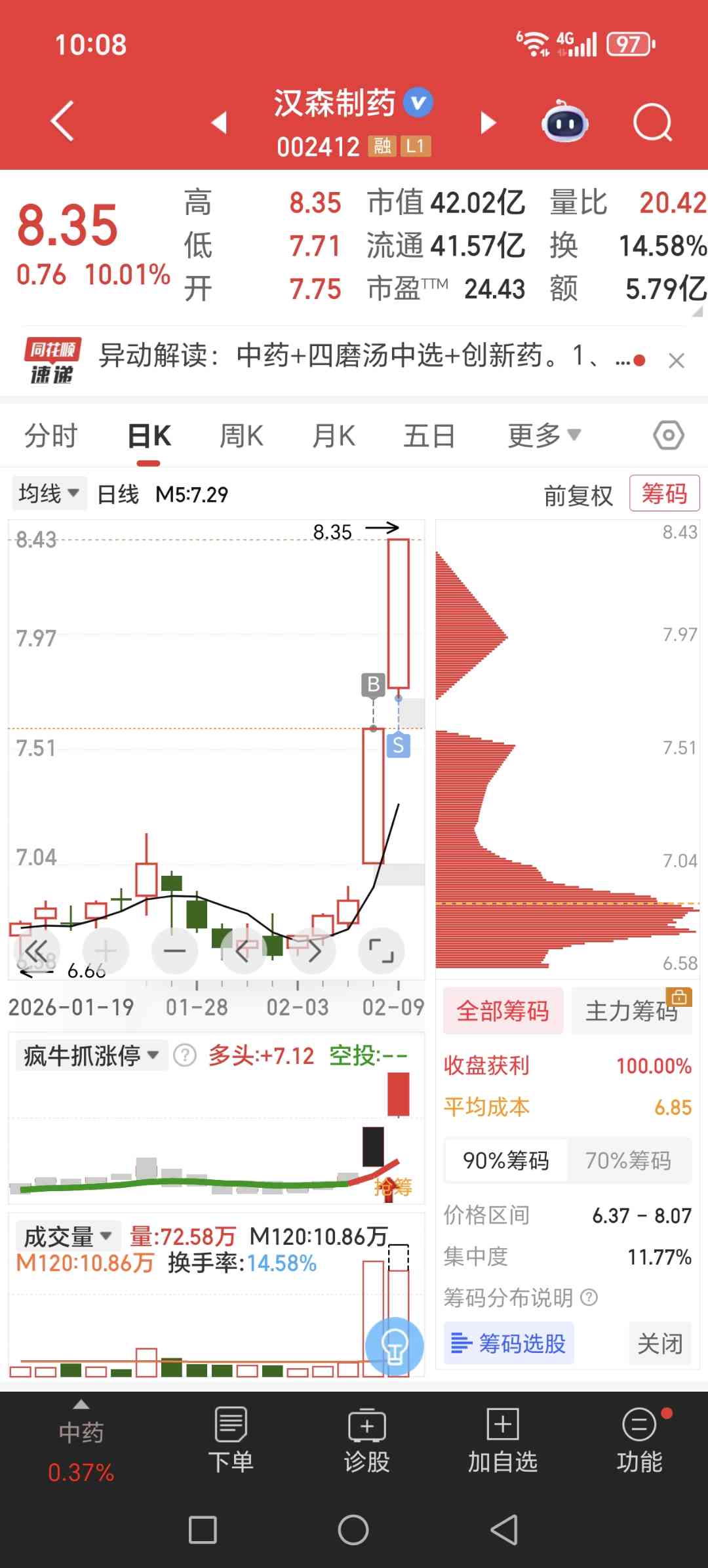Toggle the 筹码 distribution panel
This screenshot has height=1568, width=708.
pyautogui.click(x=664, y=494)
